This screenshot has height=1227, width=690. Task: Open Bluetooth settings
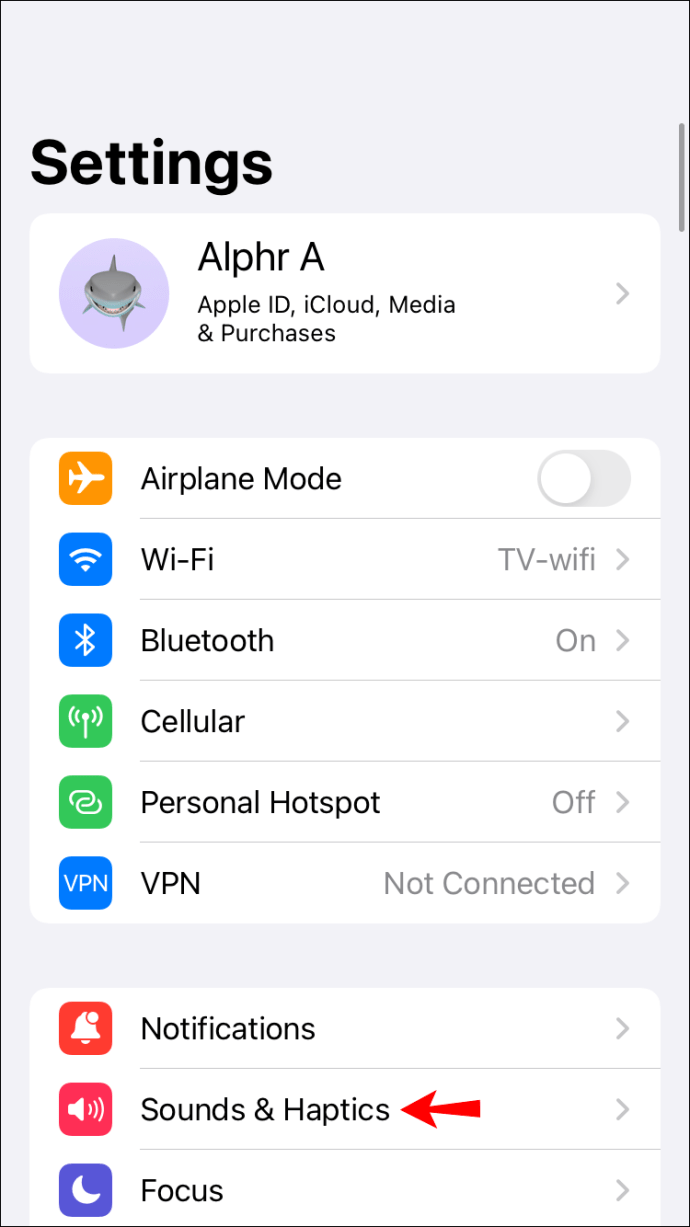pos(344,640)
